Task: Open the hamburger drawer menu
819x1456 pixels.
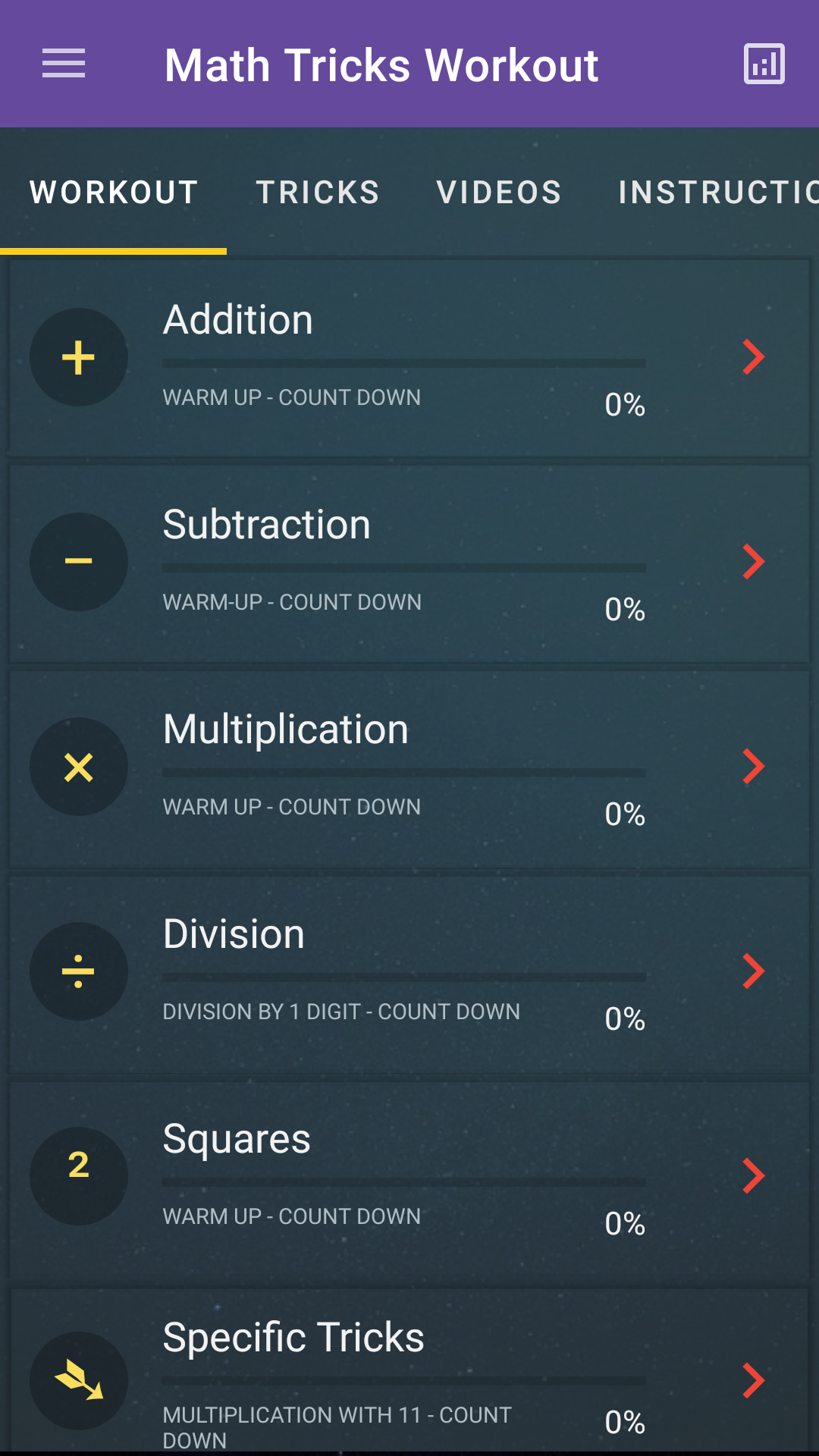Action: tap(64, 64)
